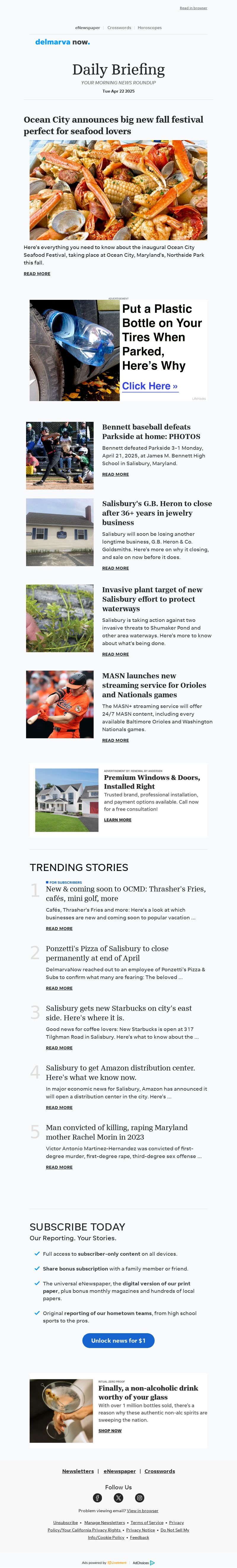237x1568 pixels.
Task: Open the Newsletters link in the footer
Action: click(78, 1471)
